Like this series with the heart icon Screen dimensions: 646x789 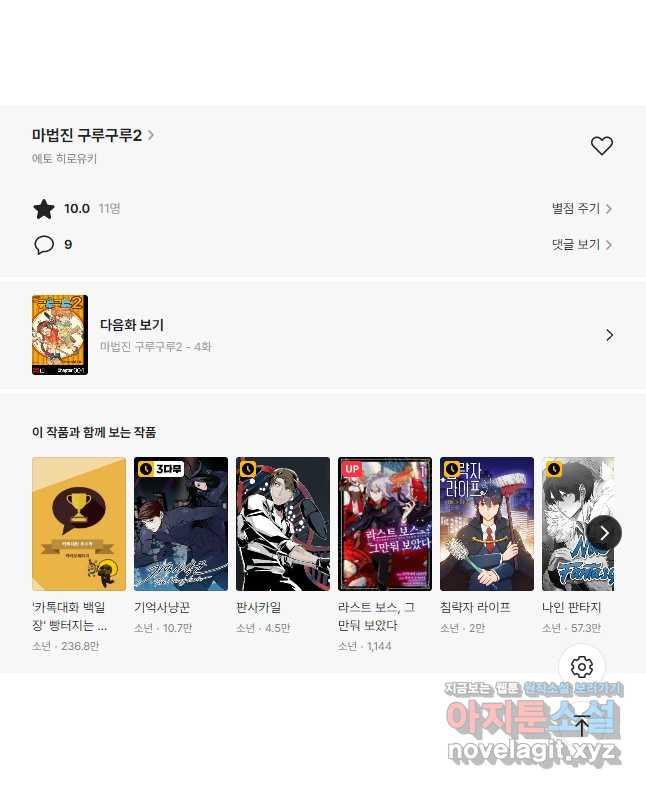(601, 146)
